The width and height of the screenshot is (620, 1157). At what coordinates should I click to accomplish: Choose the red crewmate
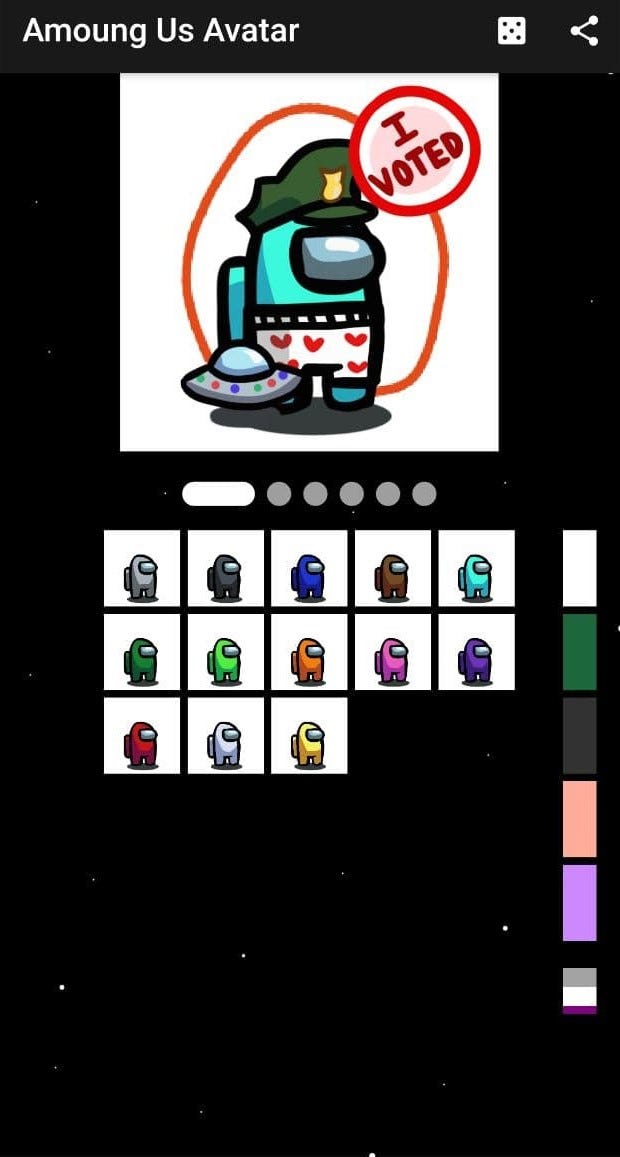(x=142, y=736)
